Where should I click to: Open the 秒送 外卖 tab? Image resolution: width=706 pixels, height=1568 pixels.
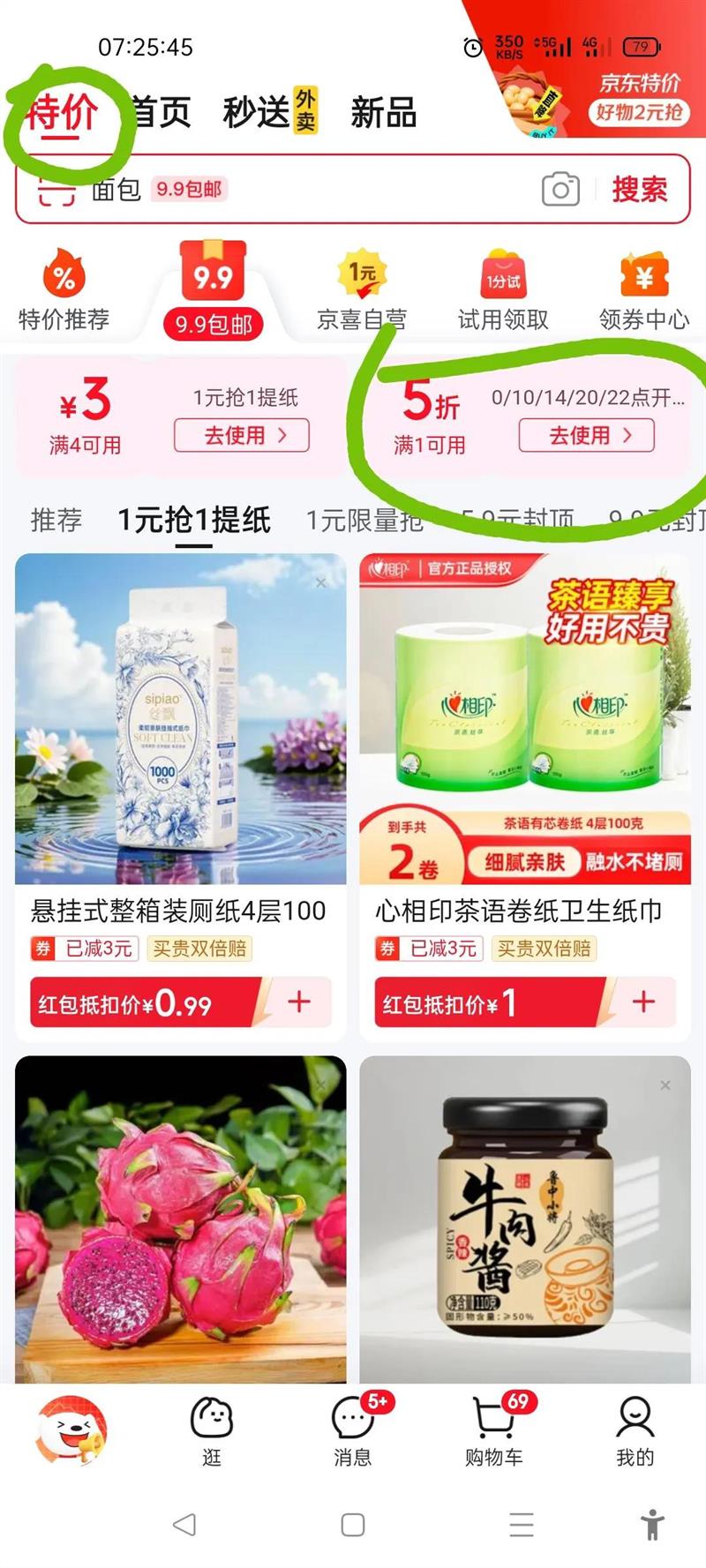[x=270, y=111]
